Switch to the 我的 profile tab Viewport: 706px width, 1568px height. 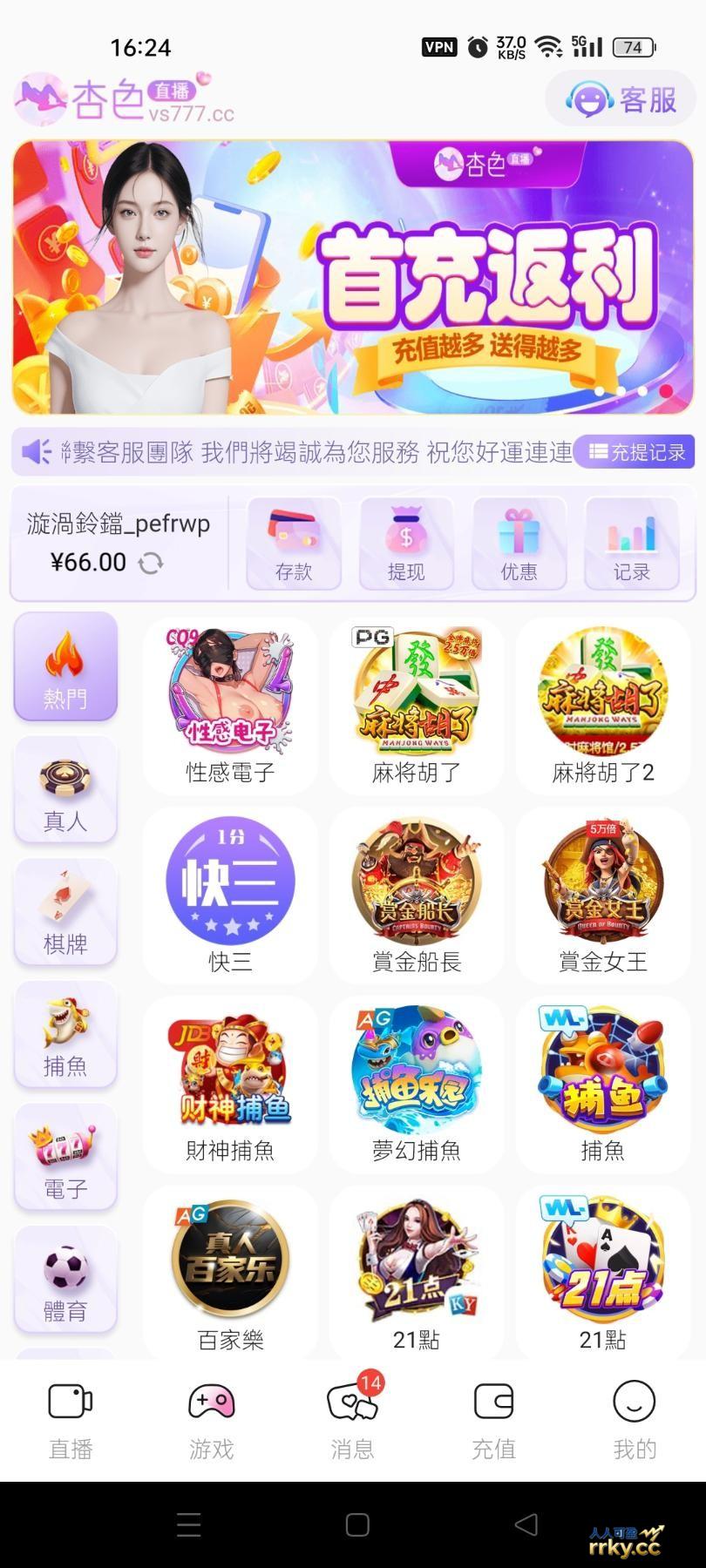pyautogui.click(x=634, y=1420)
